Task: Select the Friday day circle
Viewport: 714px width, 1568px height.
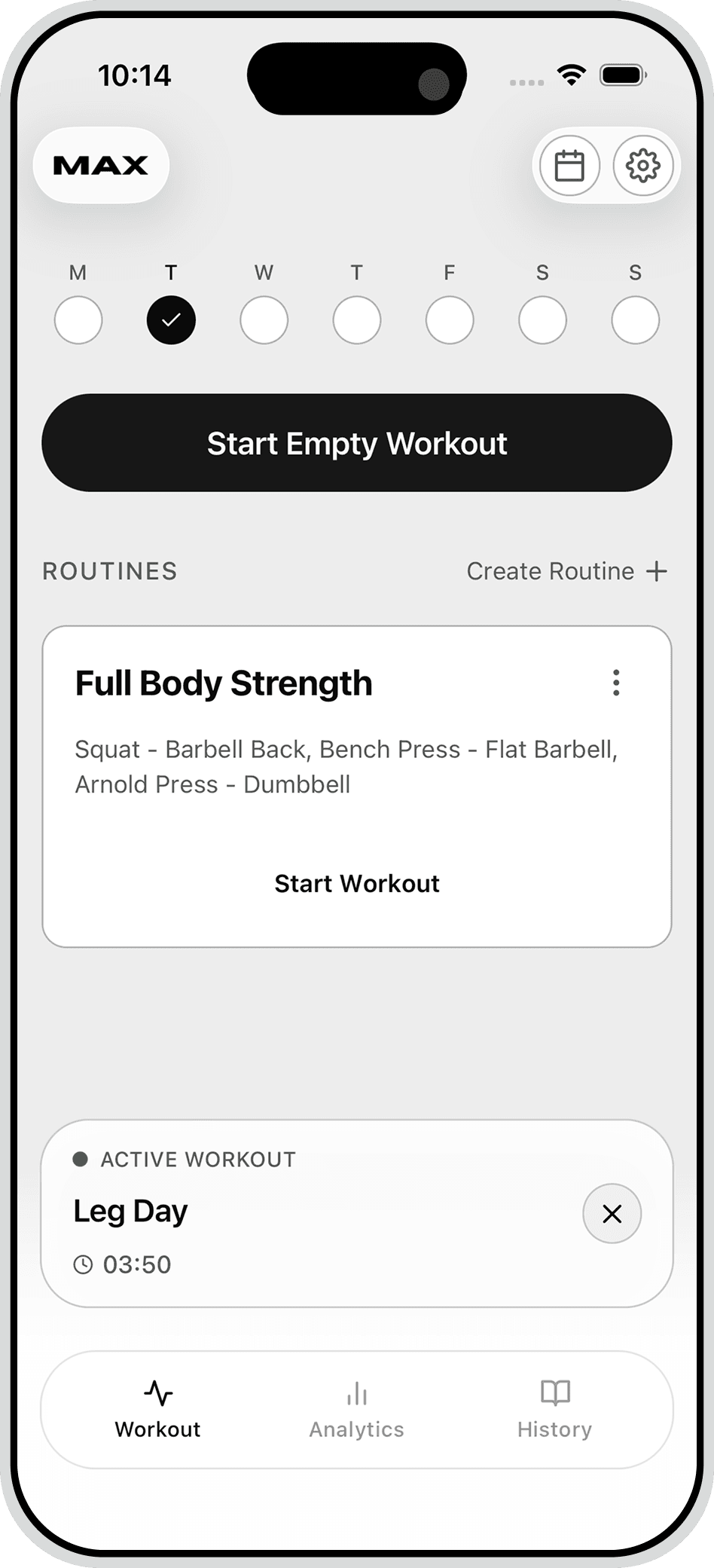Action: click(450, 320)
